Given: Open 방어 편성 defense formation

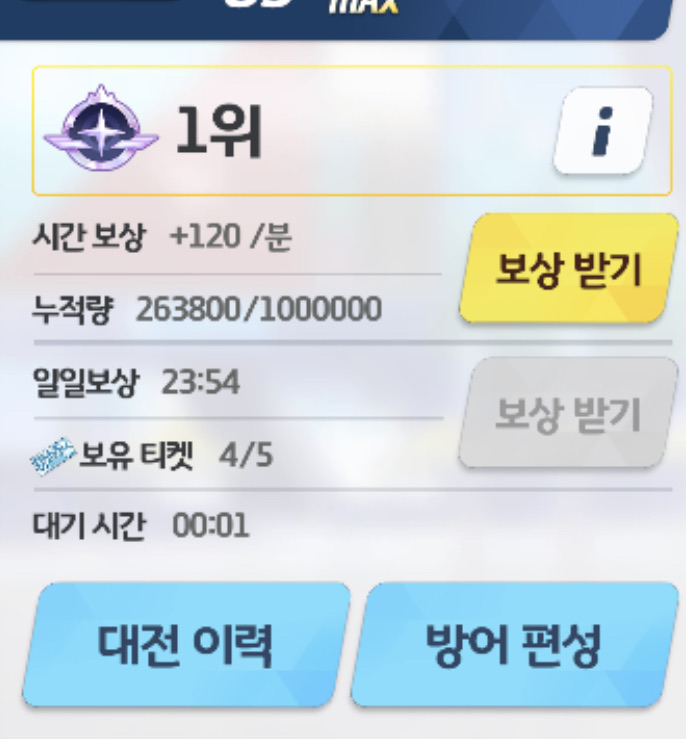Looking at the screenshot, I should pos(512,645).
